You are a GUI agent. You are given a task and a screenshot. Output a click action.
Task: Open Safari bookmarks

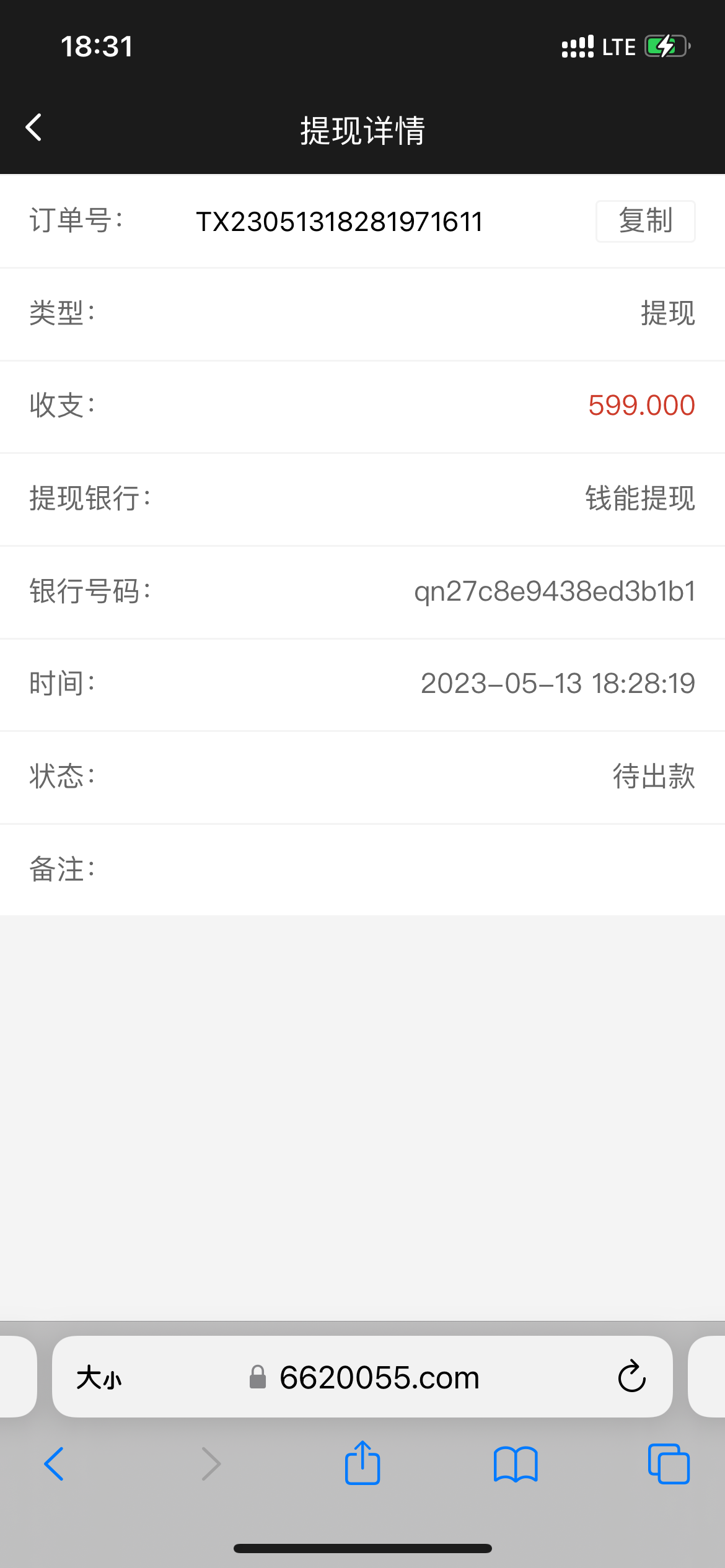(x=516, y=1464)
